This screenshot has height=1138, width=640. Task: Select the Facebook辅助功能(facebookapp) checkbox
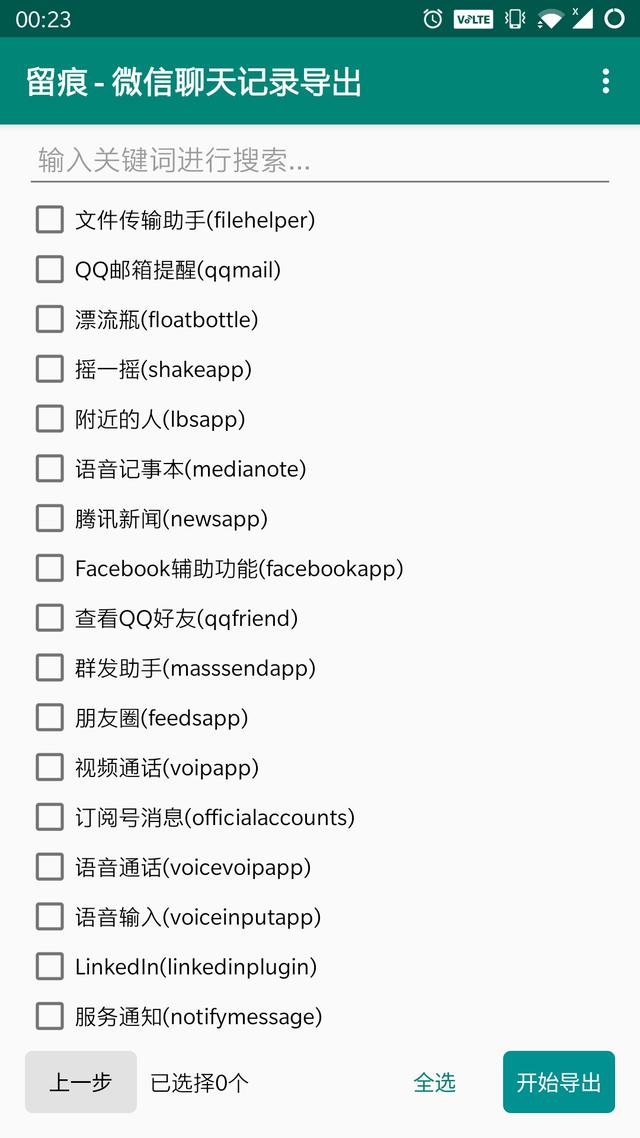(49, 568)
